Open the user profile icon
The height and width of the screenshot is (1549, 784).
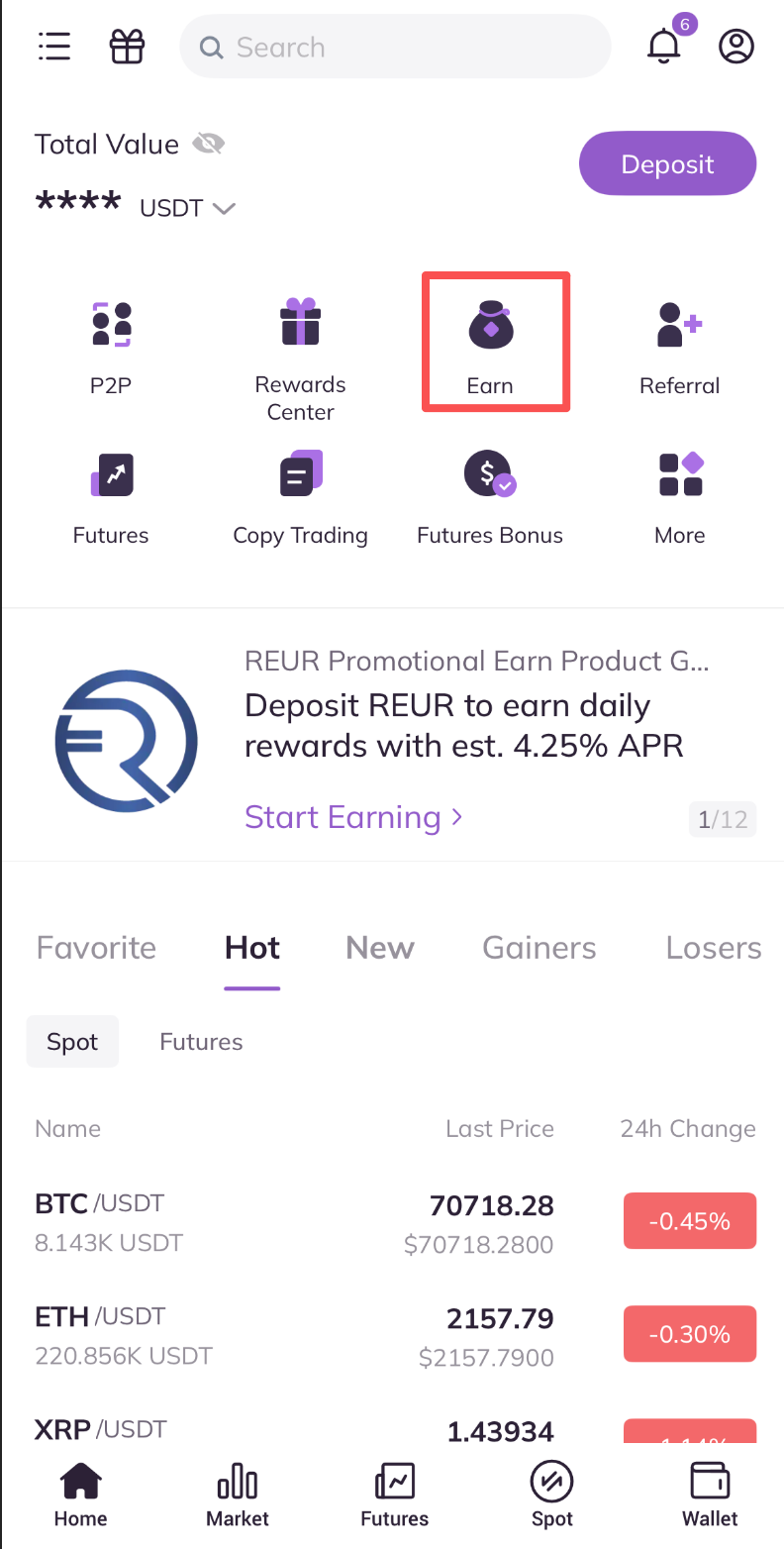click(736, 46)
